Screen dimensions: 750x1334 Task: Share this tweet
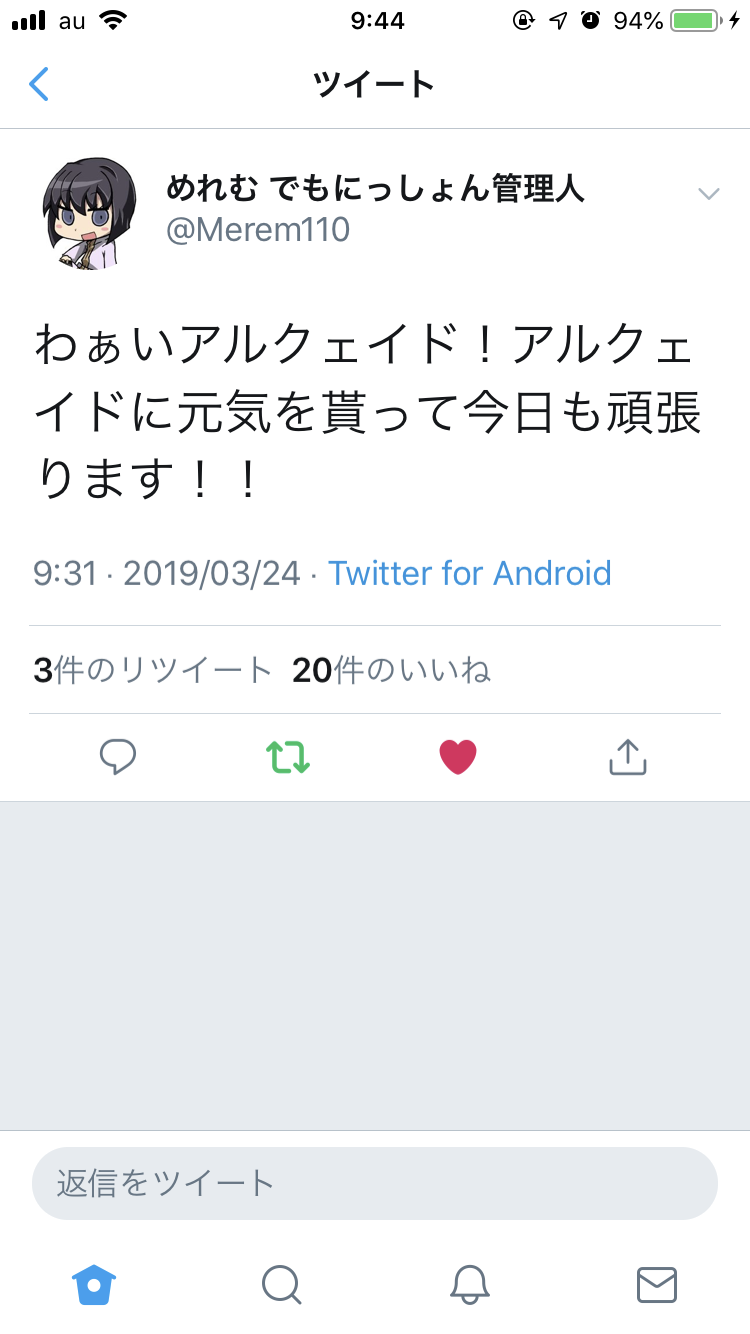[628, 757]
